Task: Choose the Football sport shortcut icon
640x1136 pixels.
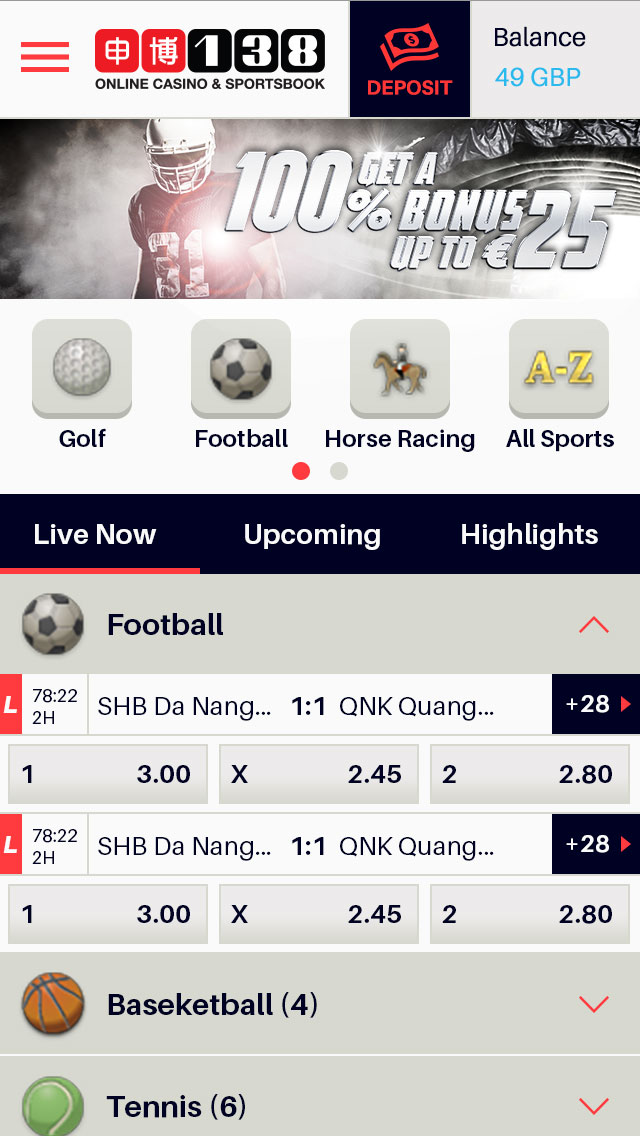Action: pyautogui.click(x=241, y=368)
